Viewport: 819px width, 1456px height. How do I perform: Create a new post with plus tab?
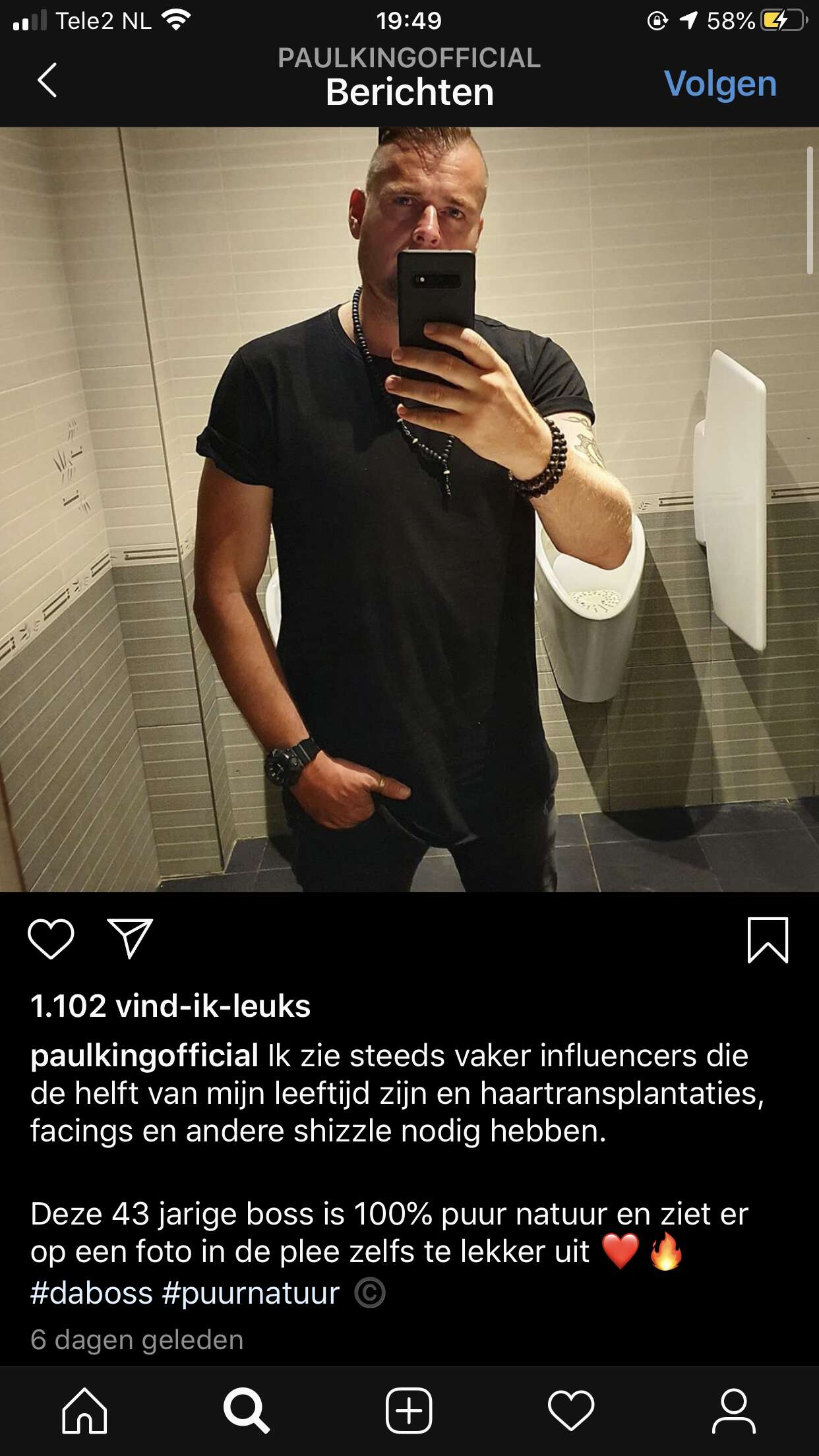point(409,1410)
